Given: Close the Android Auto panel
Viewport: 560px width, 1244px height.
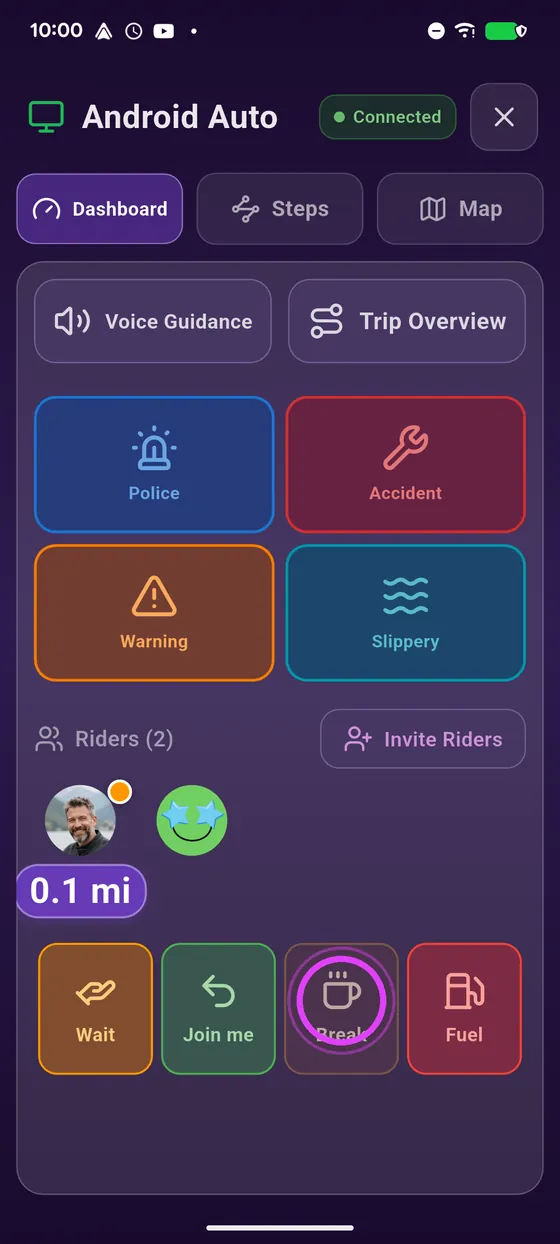Looking at the screenshot, I should click(504, 117).
